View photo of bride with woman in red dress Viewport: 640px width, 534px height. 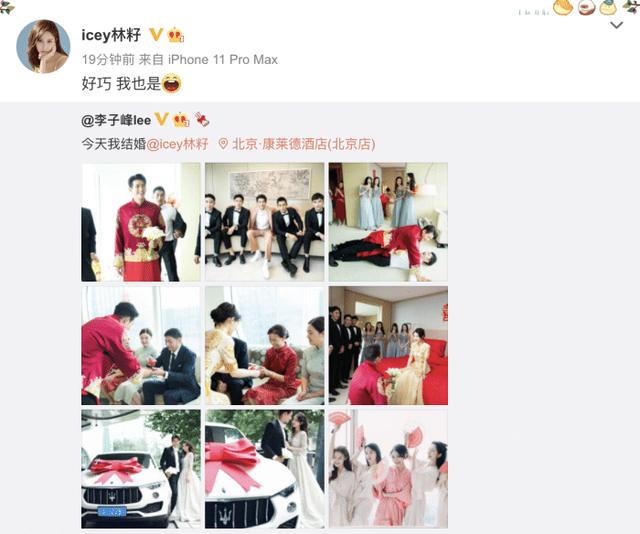(x=264, y=346)
